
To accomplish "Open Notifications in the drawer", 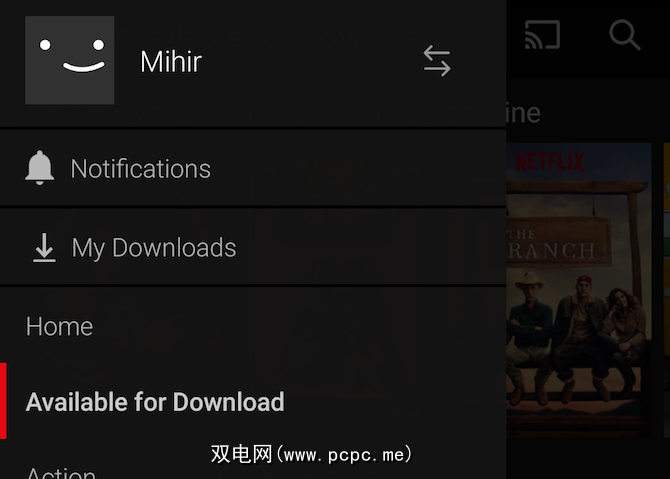I will 140,168.
